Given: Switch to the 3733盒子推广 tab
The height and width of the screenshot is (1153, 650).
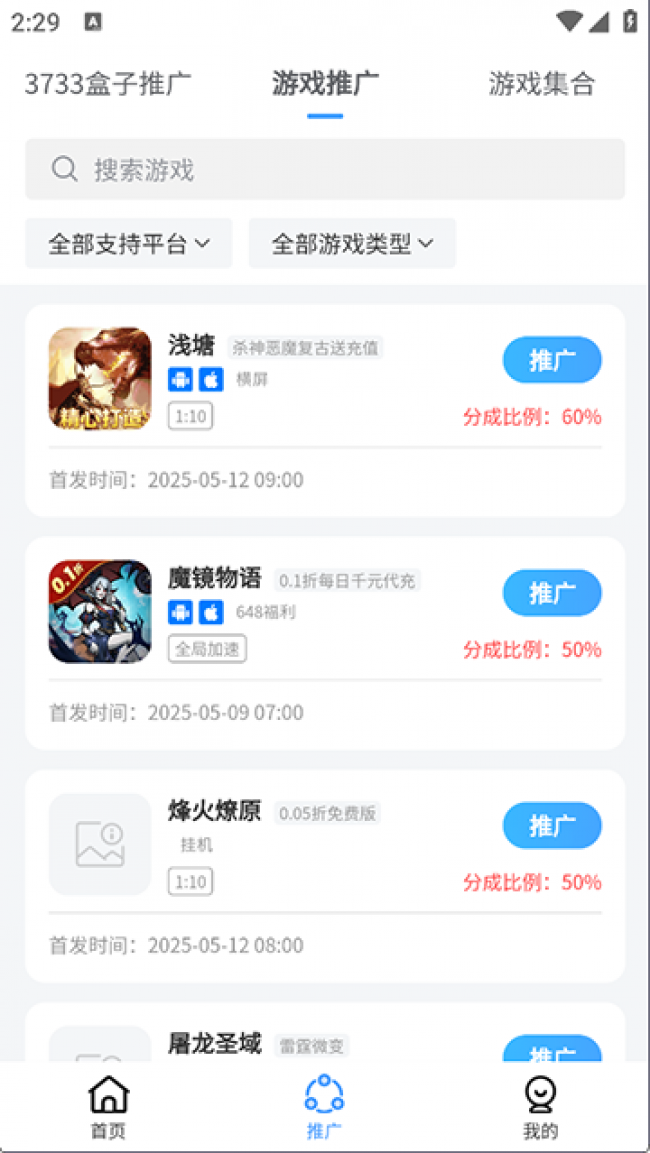Looking at the screenshot, I should coord(108,84).
